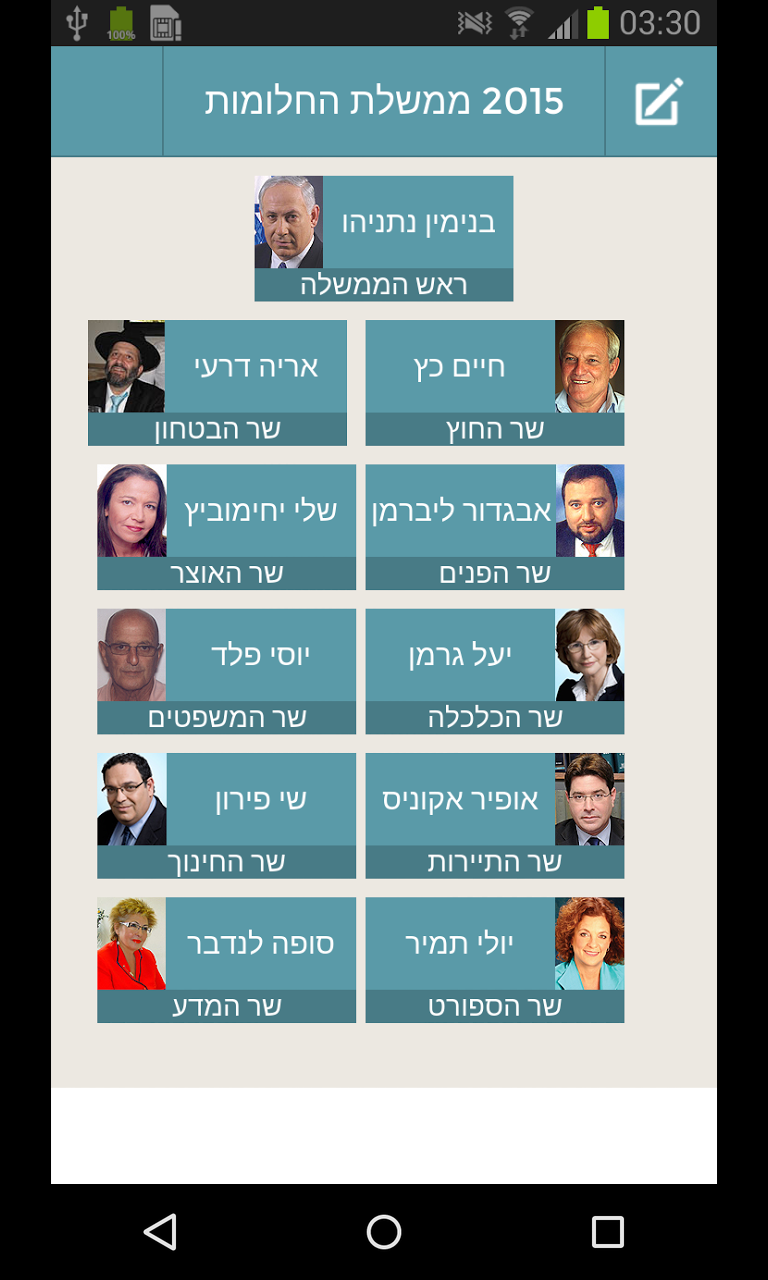Open the אופיר אקוניס tourism minister card
The height and width of the screenshot is (1280, 768).
coord(495,814)
